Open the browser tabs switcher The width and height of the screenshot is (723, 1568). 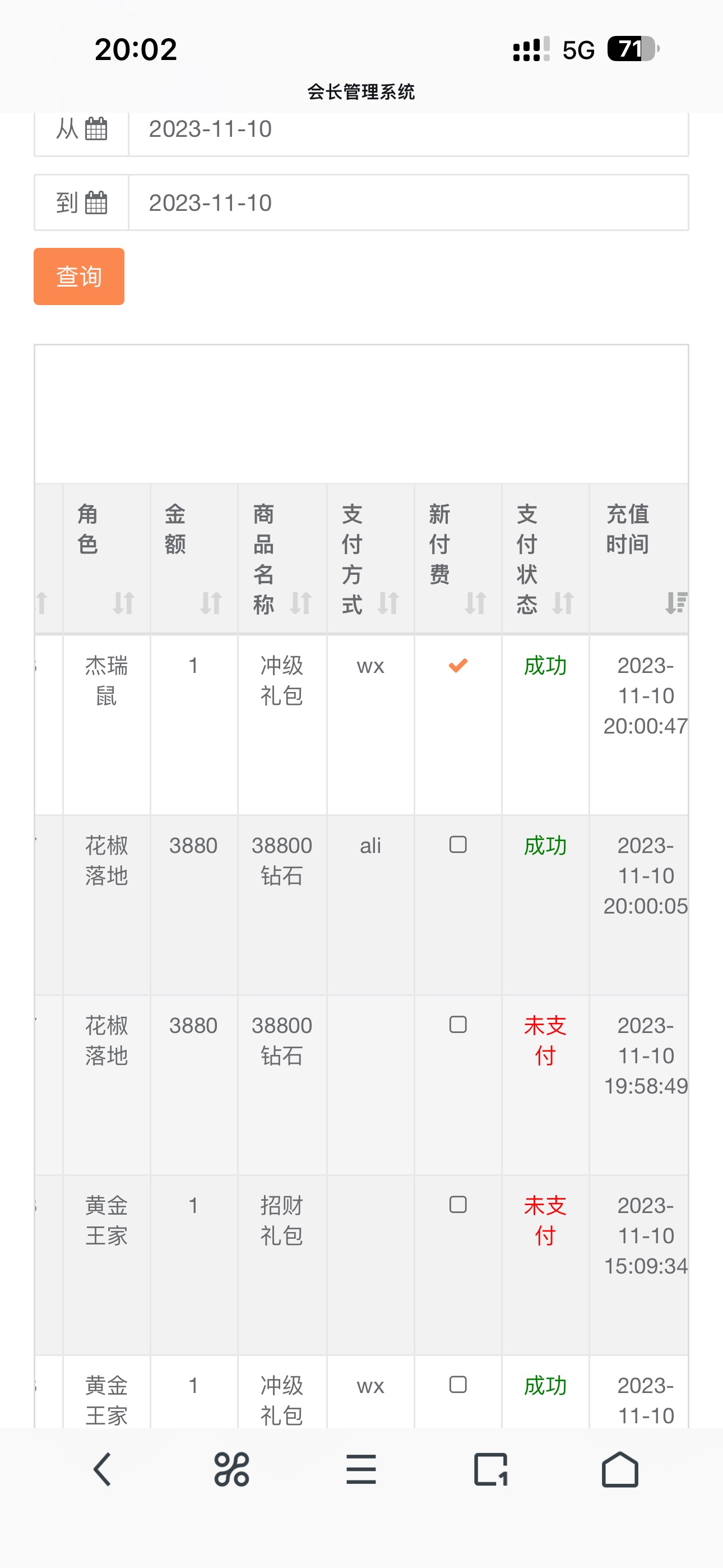click(x=490, y=1469)
